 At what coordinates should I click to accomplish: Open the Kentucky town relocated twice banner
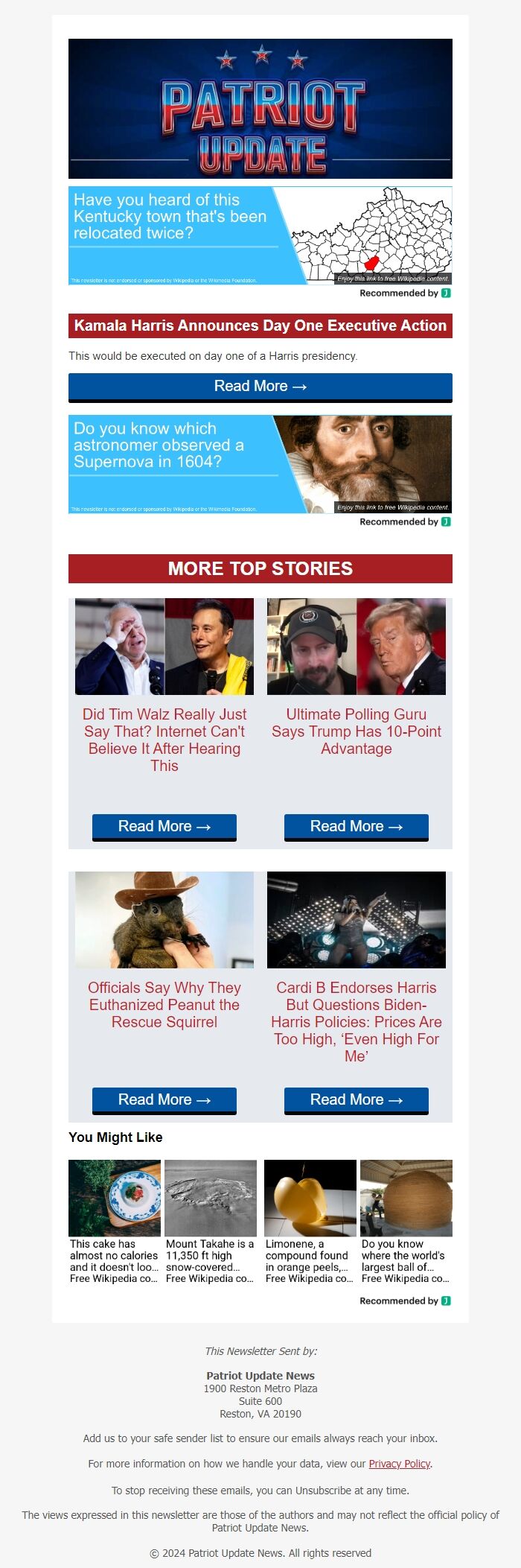coord(260,235)
